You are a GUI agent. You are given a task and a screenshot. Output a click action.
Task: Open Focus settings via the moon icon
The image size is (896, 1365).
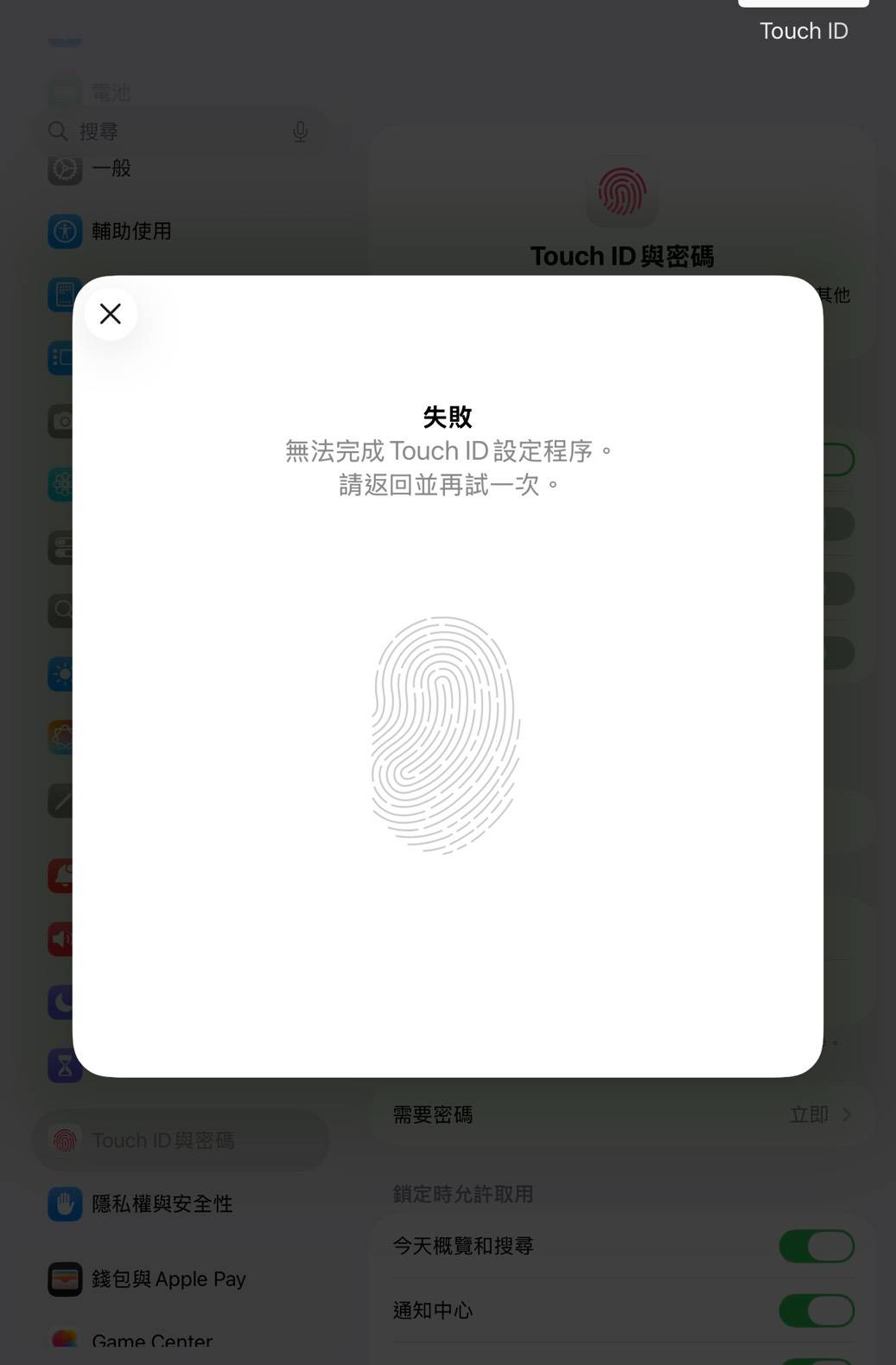click(63, 1003)
